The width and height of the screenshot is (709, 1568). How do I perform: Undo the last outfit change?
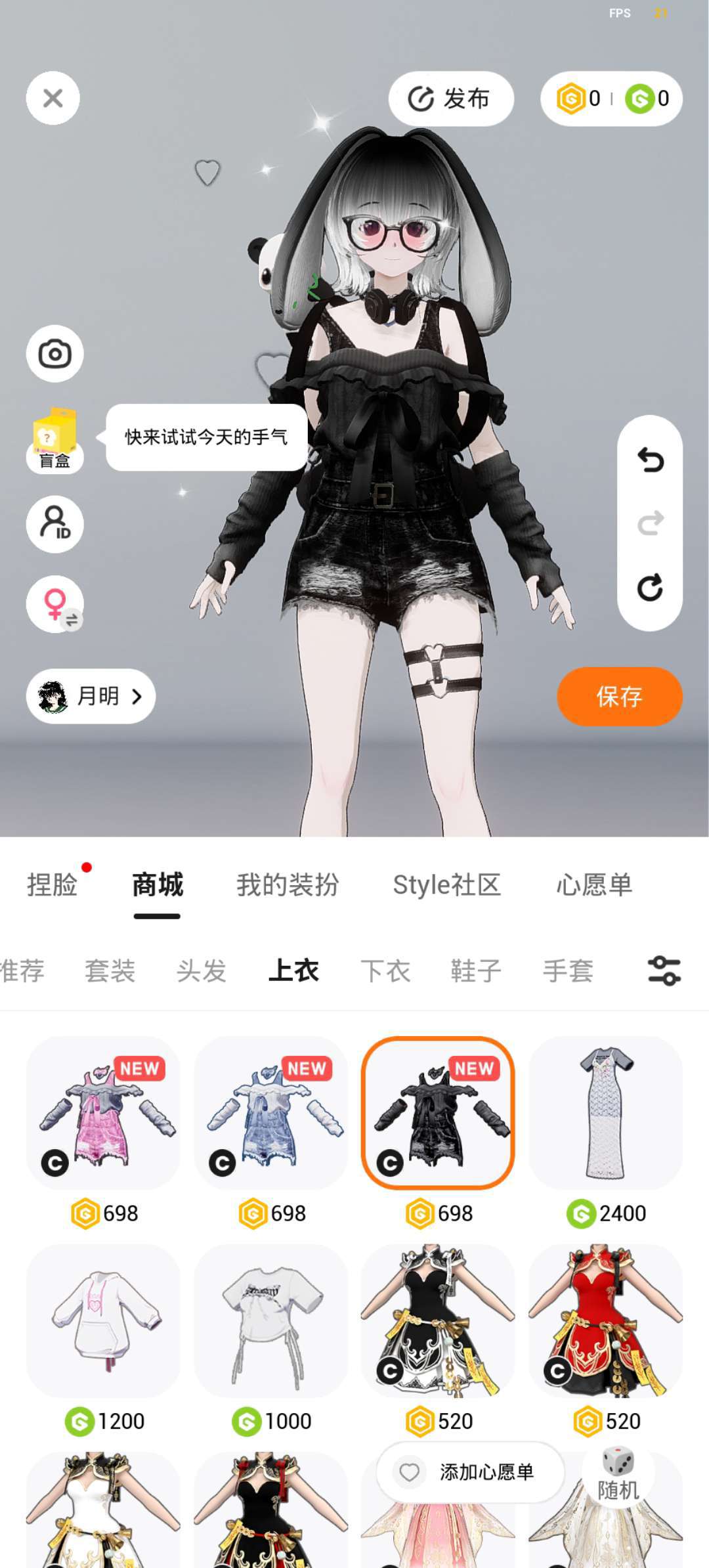(x=650, y=460)
